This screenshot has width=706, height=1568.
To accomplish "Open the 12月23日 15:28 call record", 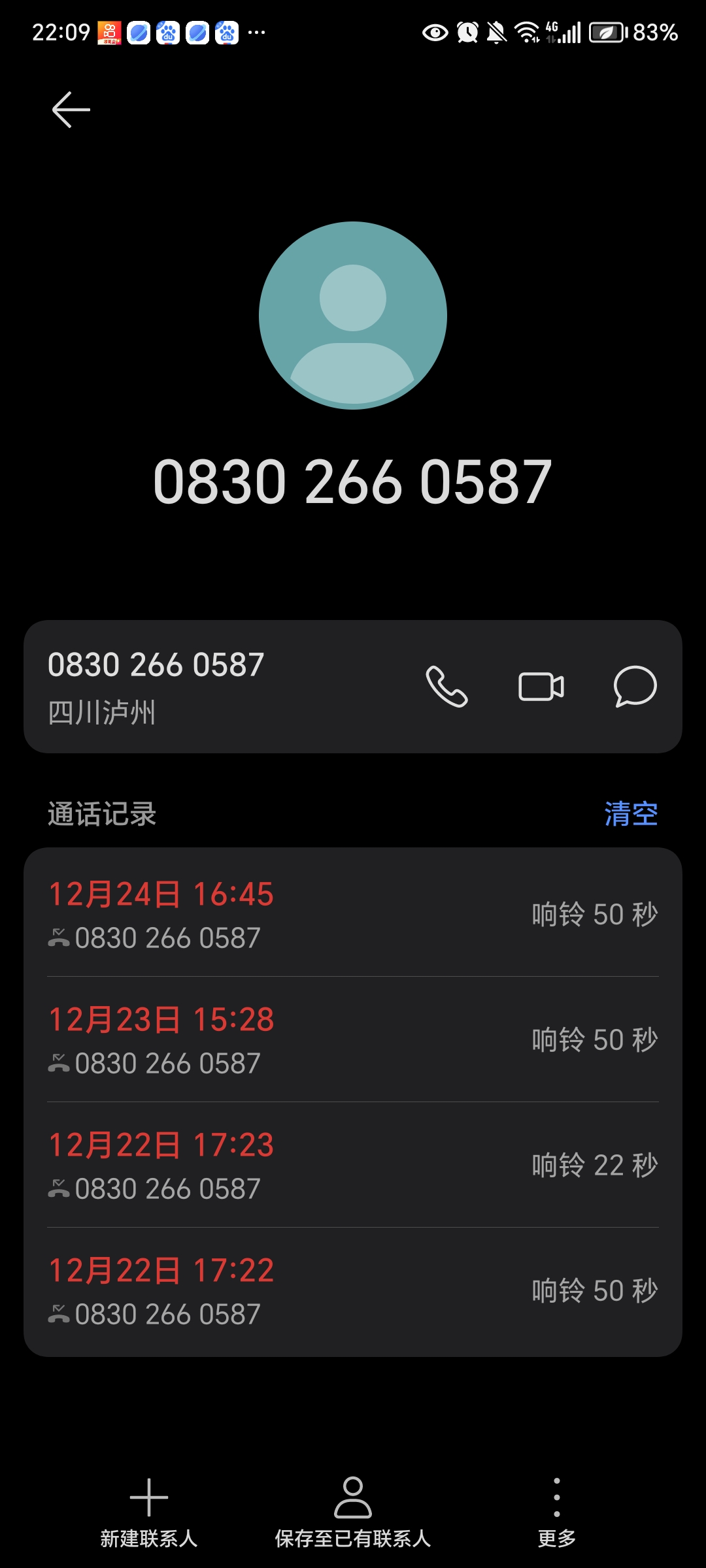I will (353, 1039).
